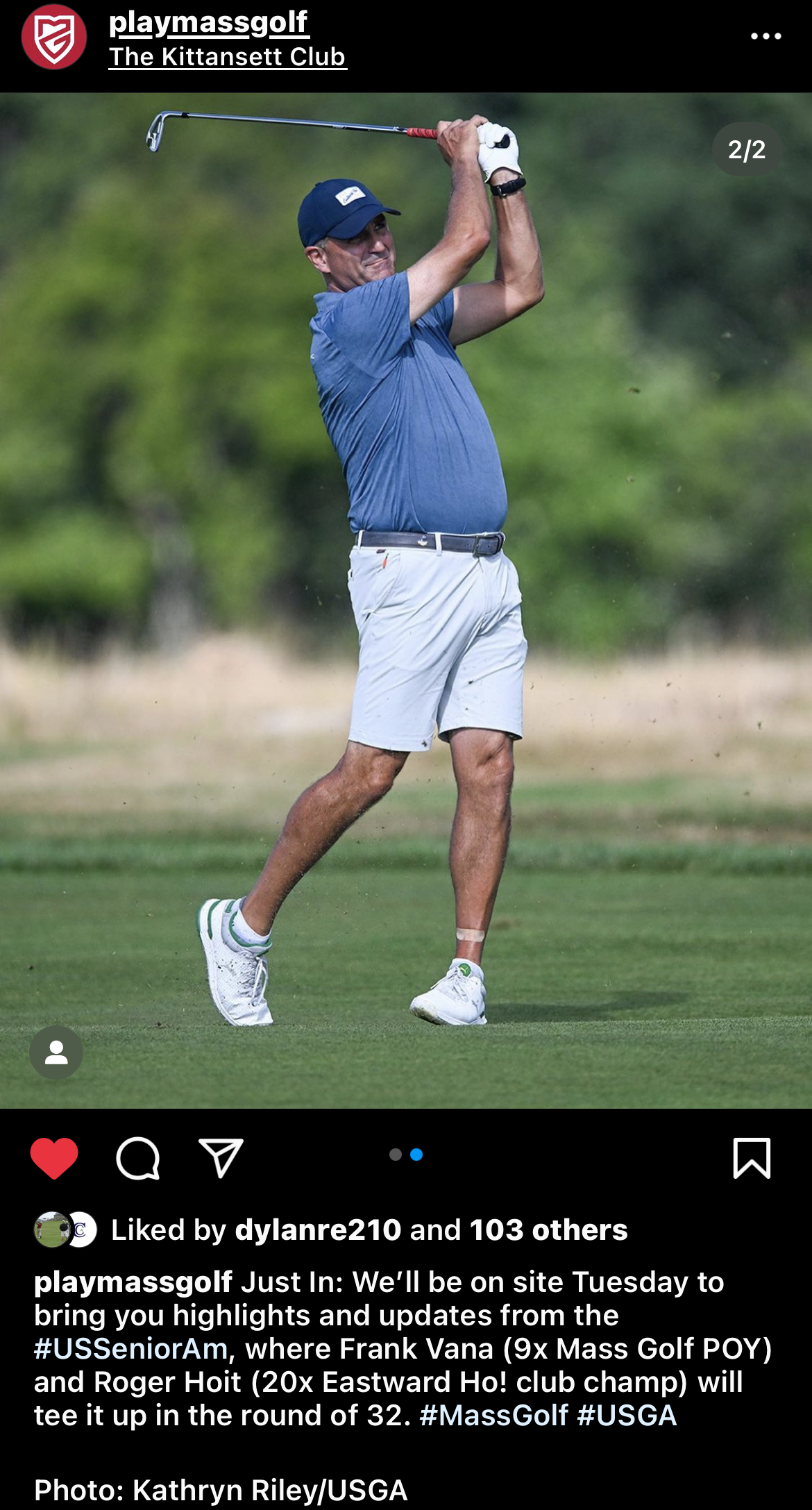
Task: Open playmassgolf username link in header
Action: click(208, 22)
